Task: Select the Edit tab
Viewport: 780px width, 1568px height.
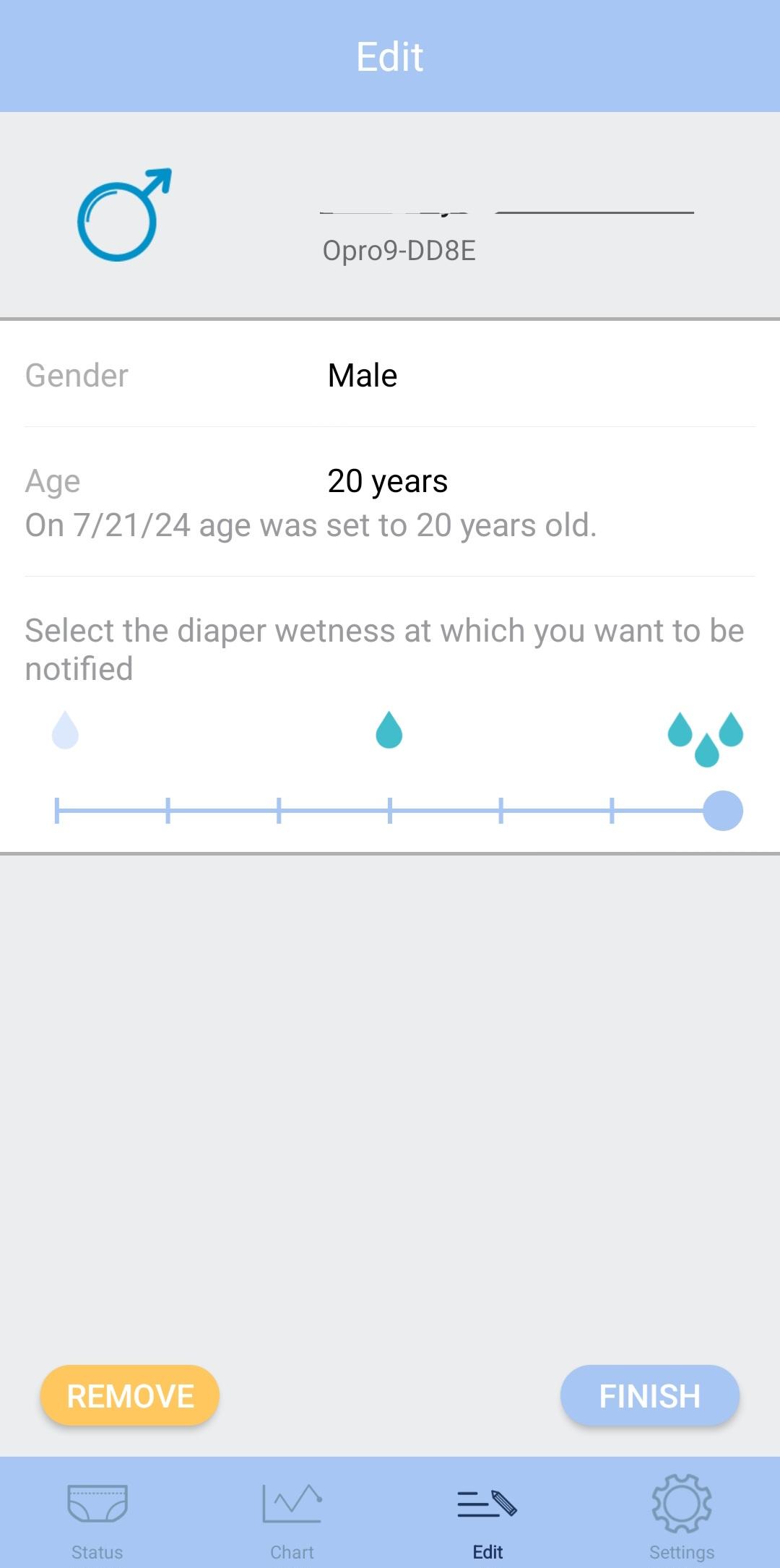Action: pos(487,1517)
